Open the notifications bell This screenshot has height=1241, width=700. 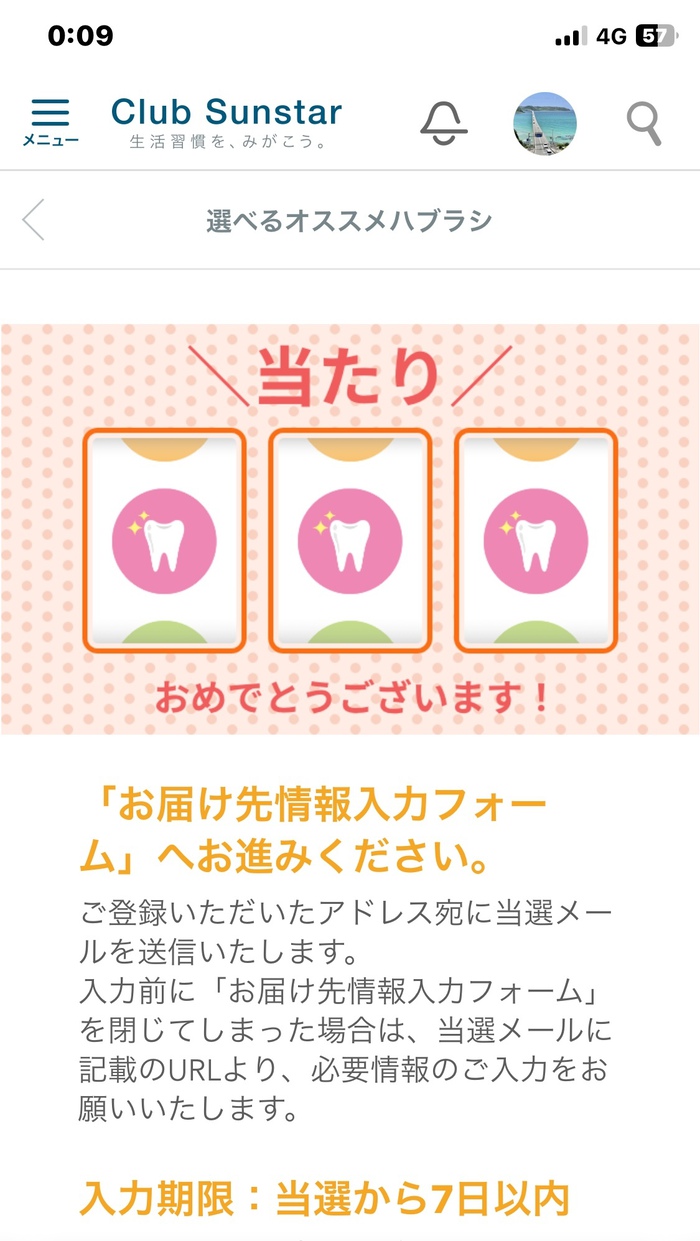444,123
